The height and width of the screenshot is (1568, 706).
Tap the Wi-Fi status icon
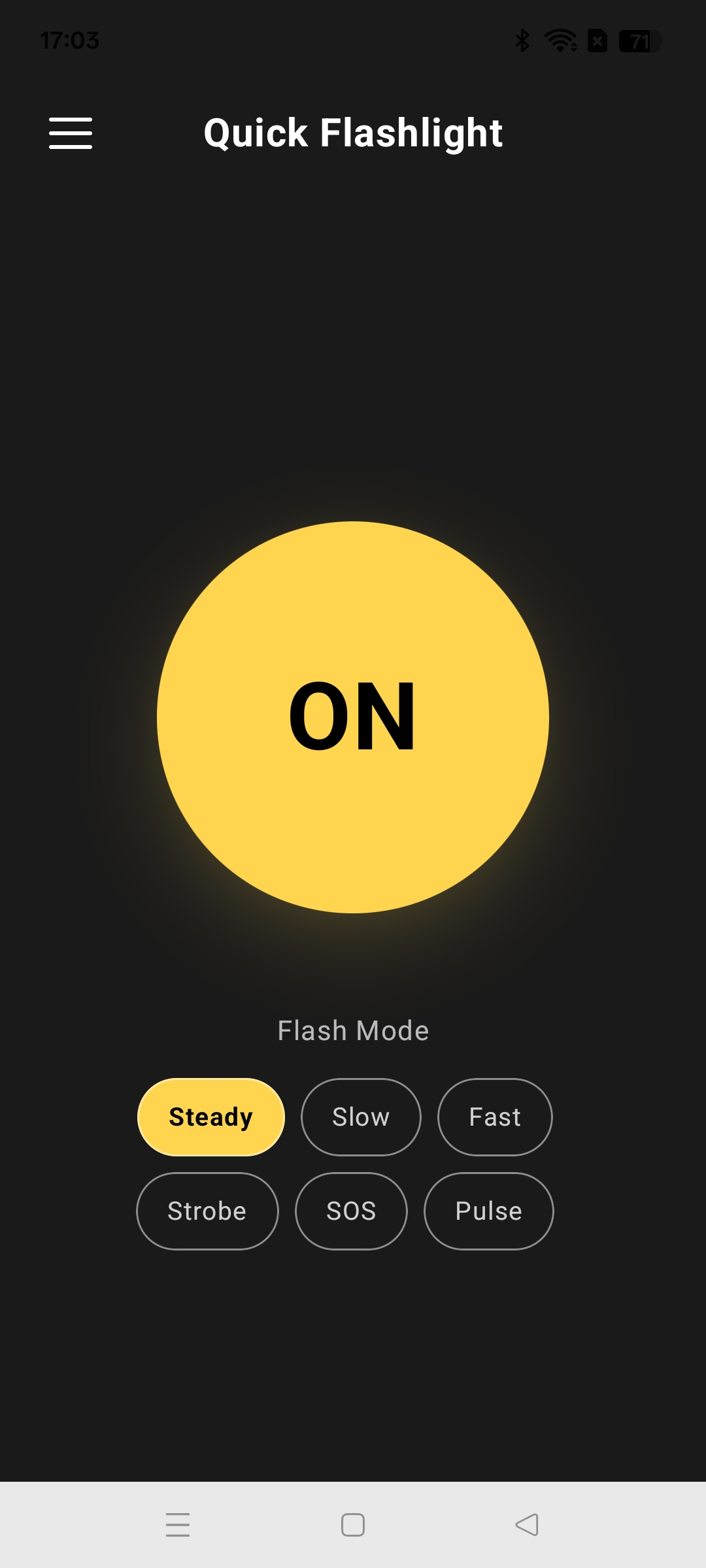[x=559, y=41]
